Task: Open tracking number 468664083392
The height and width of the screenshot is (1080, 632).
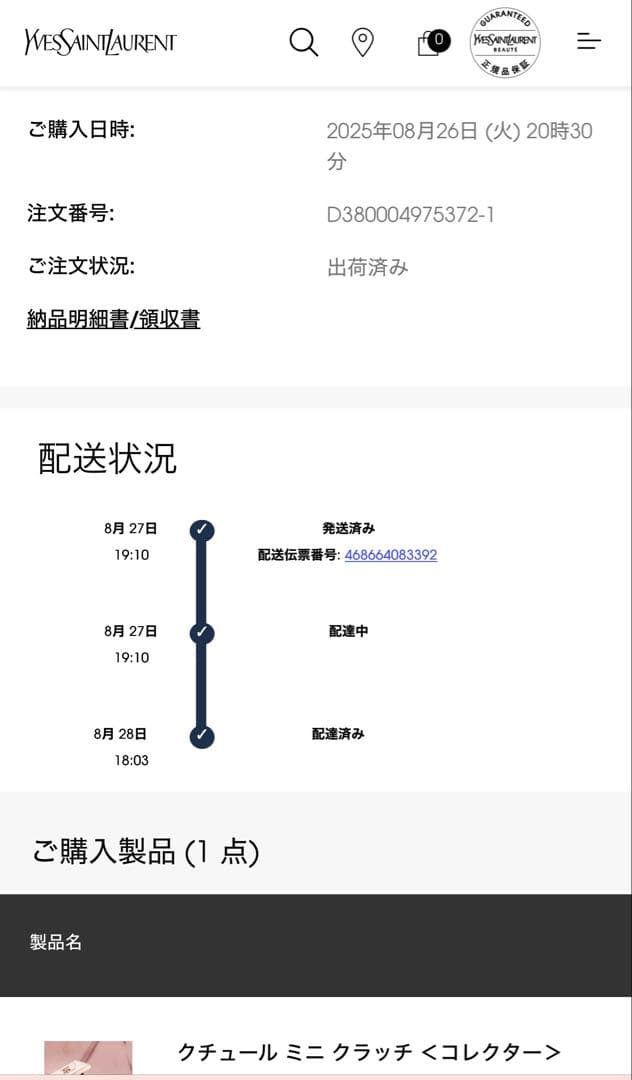Action: (390, 555)
